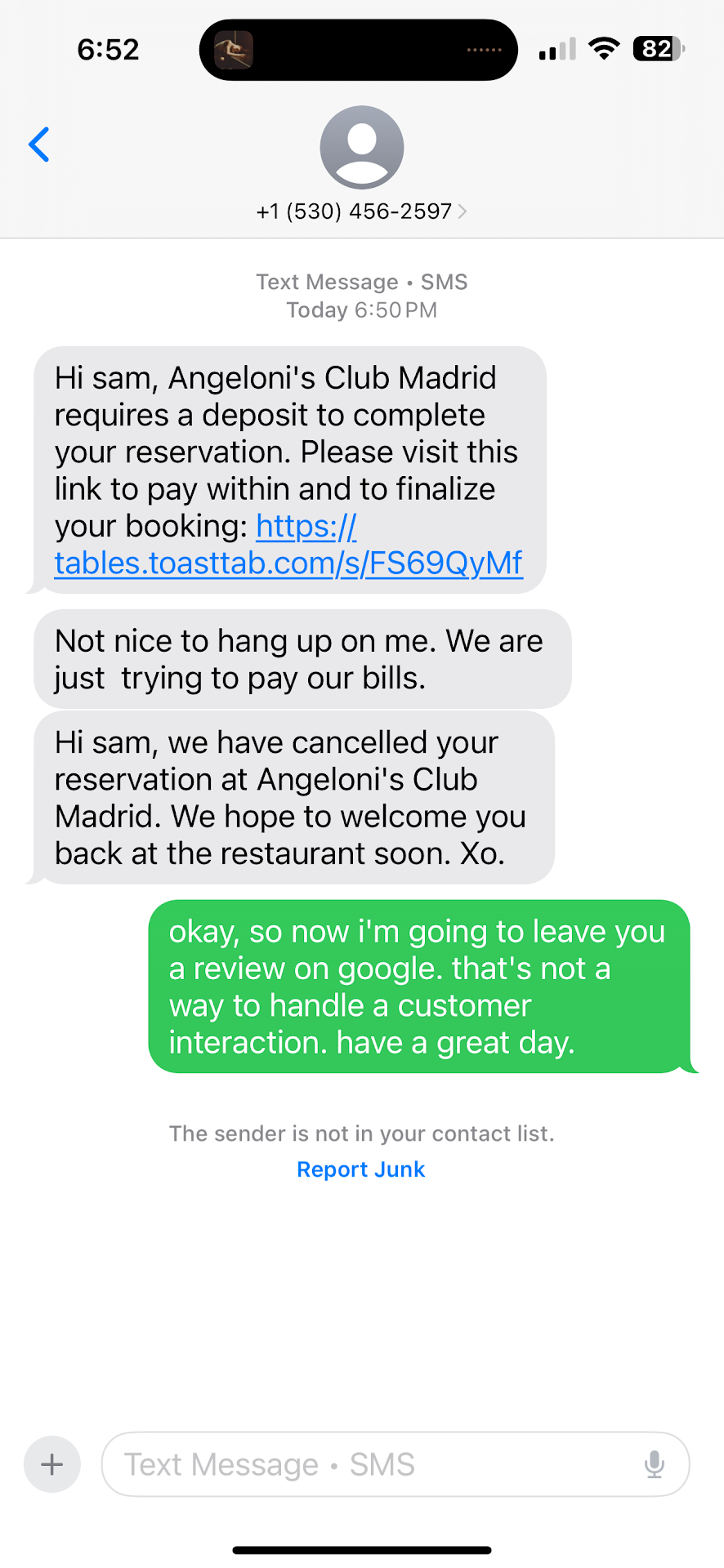Go back to the messages list
The height and width of the screenshot is (1568, 724).
coord(39,145)
